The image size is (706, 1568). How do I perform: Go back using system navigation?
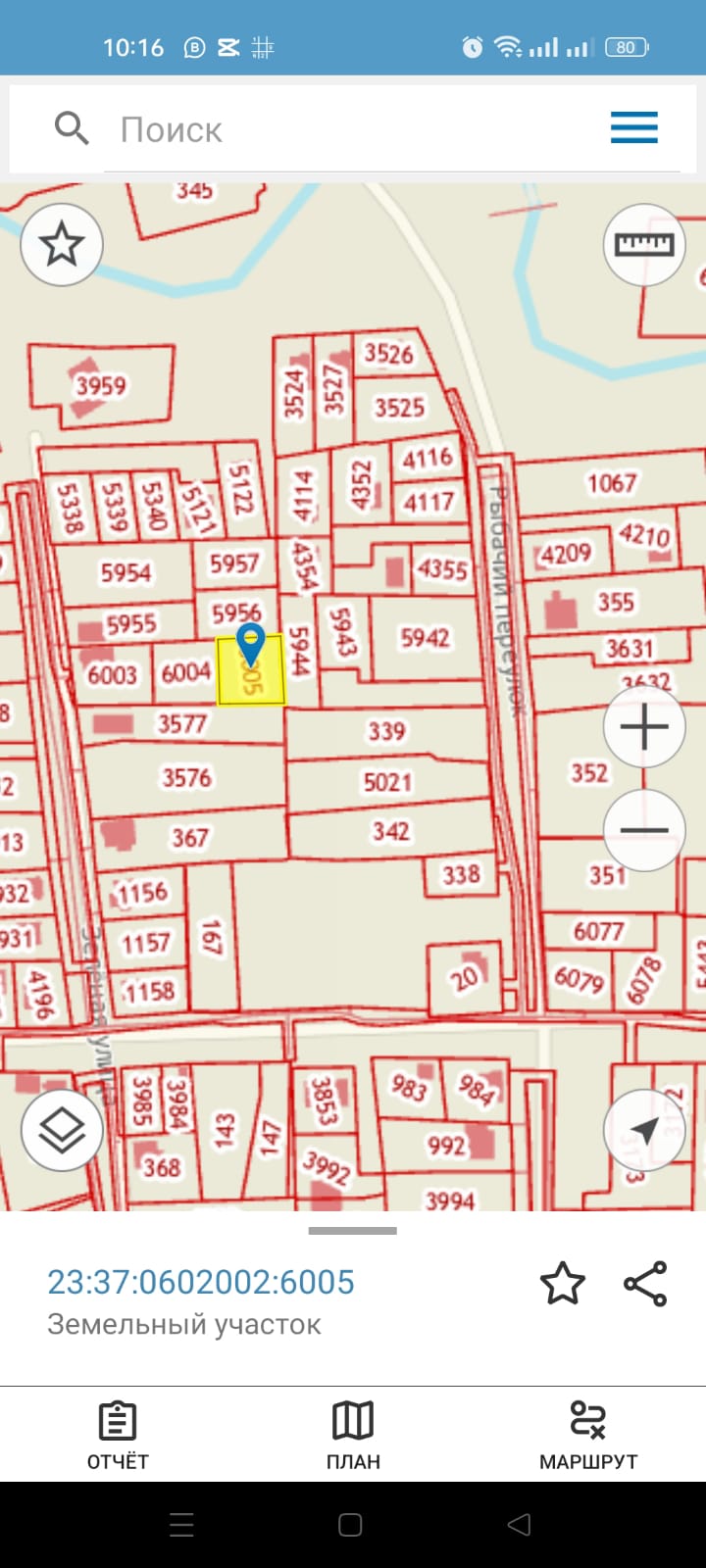coord(519,1524)
